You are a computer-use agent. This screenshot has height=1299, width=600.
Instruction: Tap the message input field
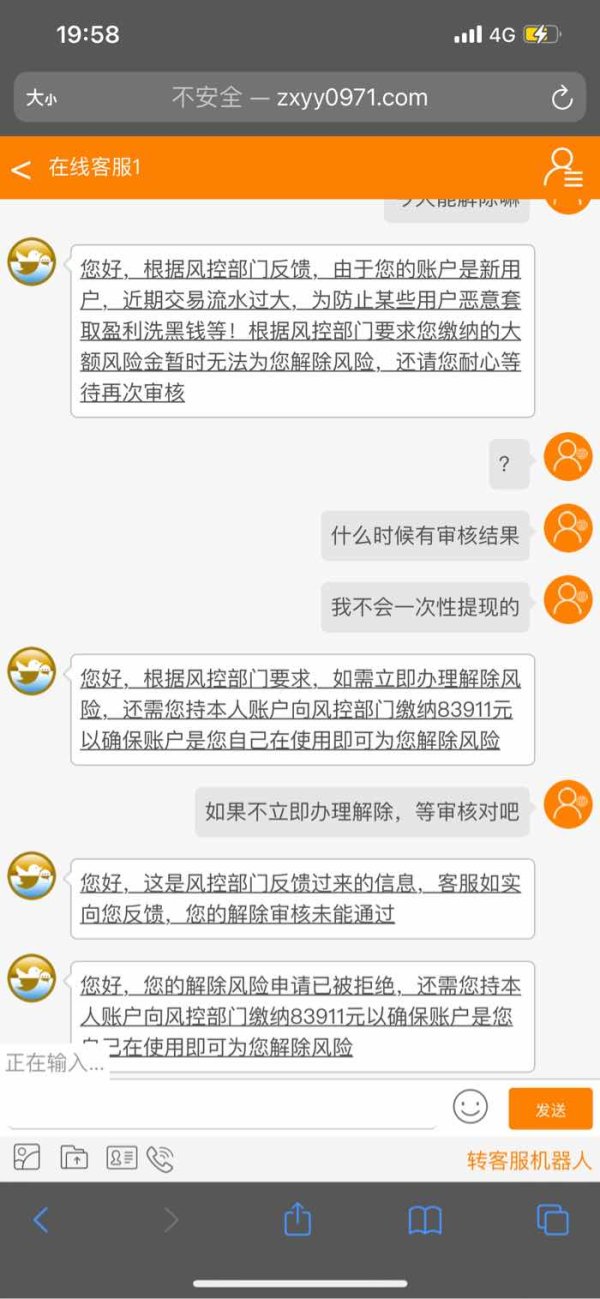click(220, 1105)
